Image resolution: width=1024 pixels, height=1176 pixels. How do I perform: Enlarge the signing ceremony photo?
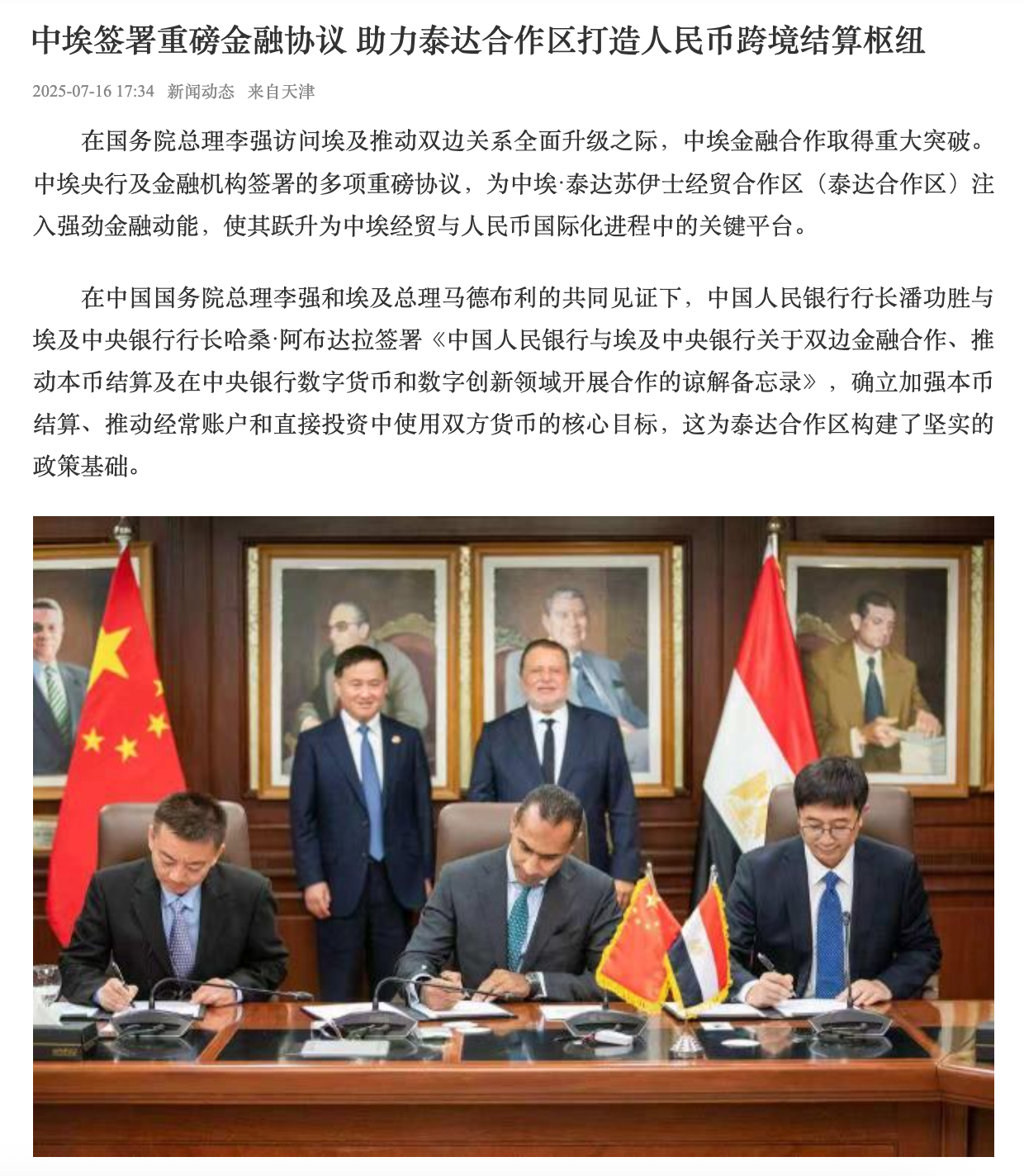(513, 836)
